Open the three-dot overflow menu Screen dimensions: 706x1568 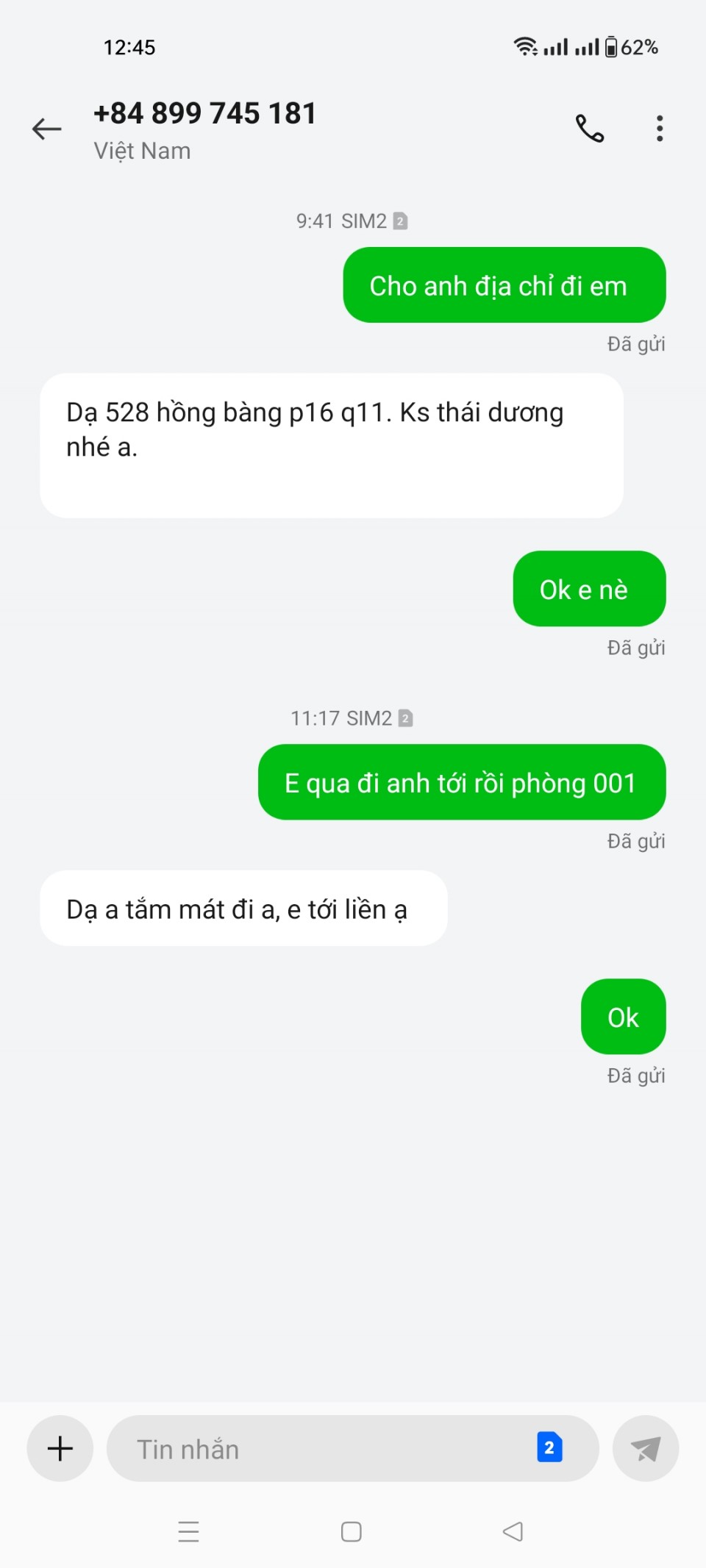click(659, 129)
